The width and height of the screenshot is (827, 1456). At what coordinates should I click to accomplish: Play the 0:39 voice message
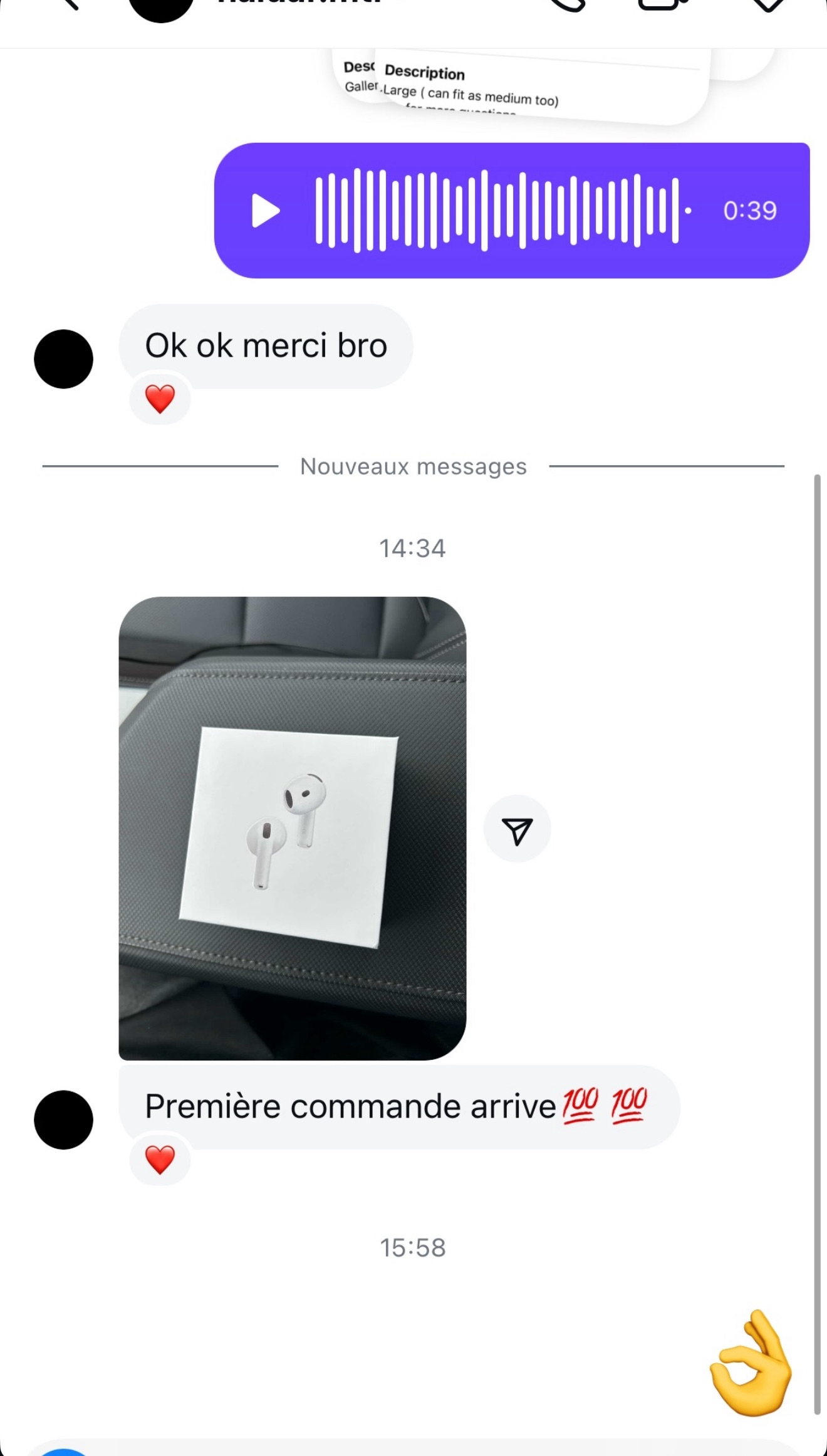tap(266, 211)
